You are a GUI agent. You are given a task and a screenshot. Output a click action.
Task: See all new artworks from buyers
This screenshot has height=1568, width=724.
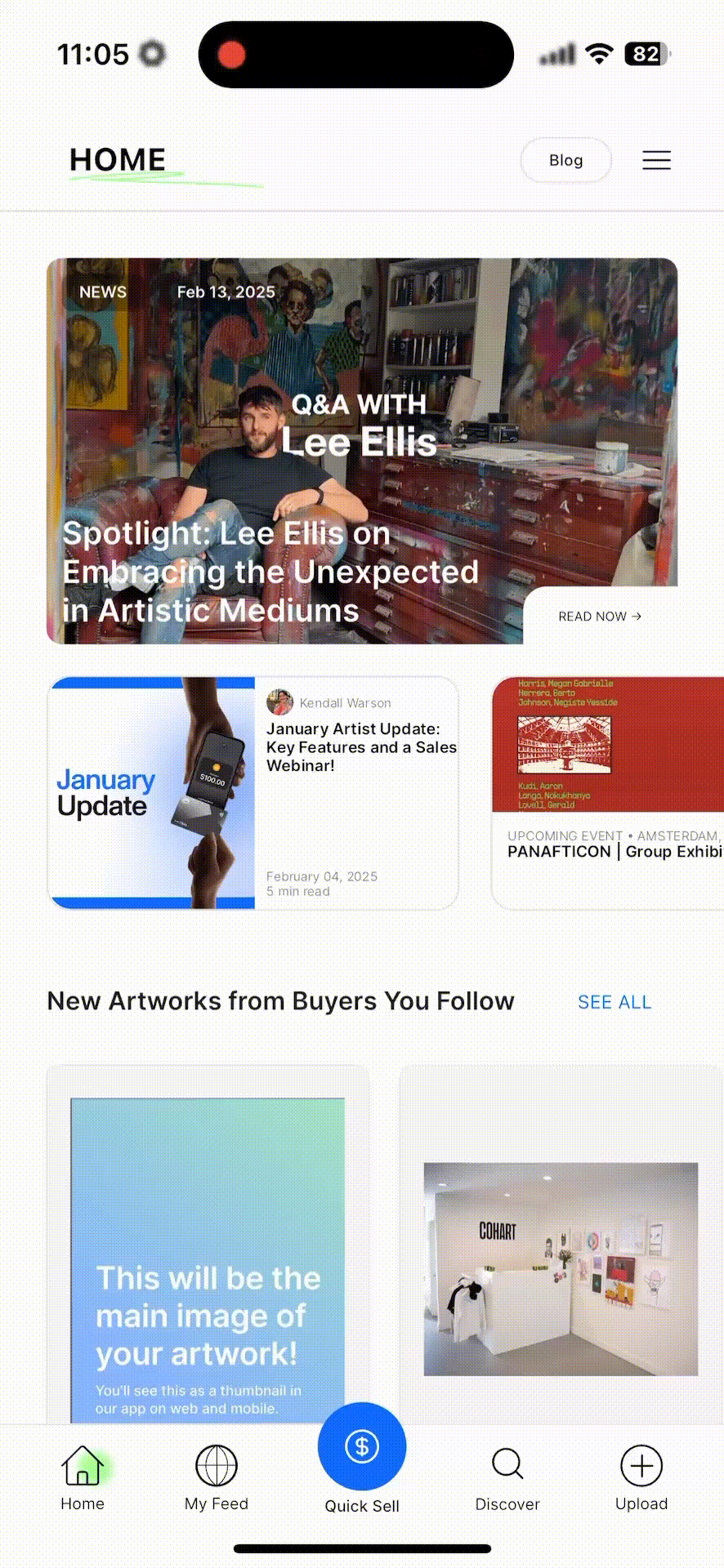tap(614, 1002)
